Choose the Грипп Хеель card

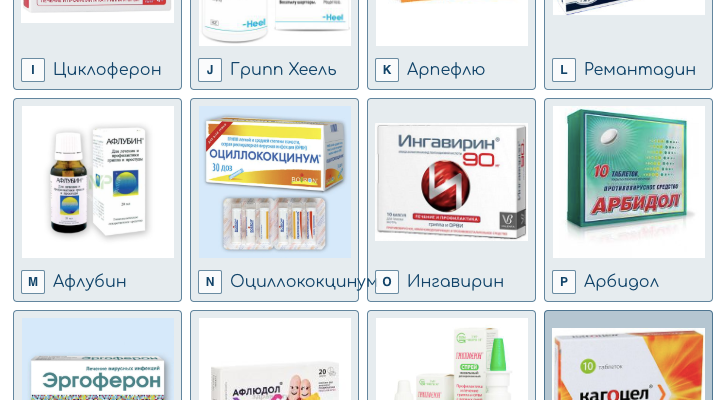(274, 69)
